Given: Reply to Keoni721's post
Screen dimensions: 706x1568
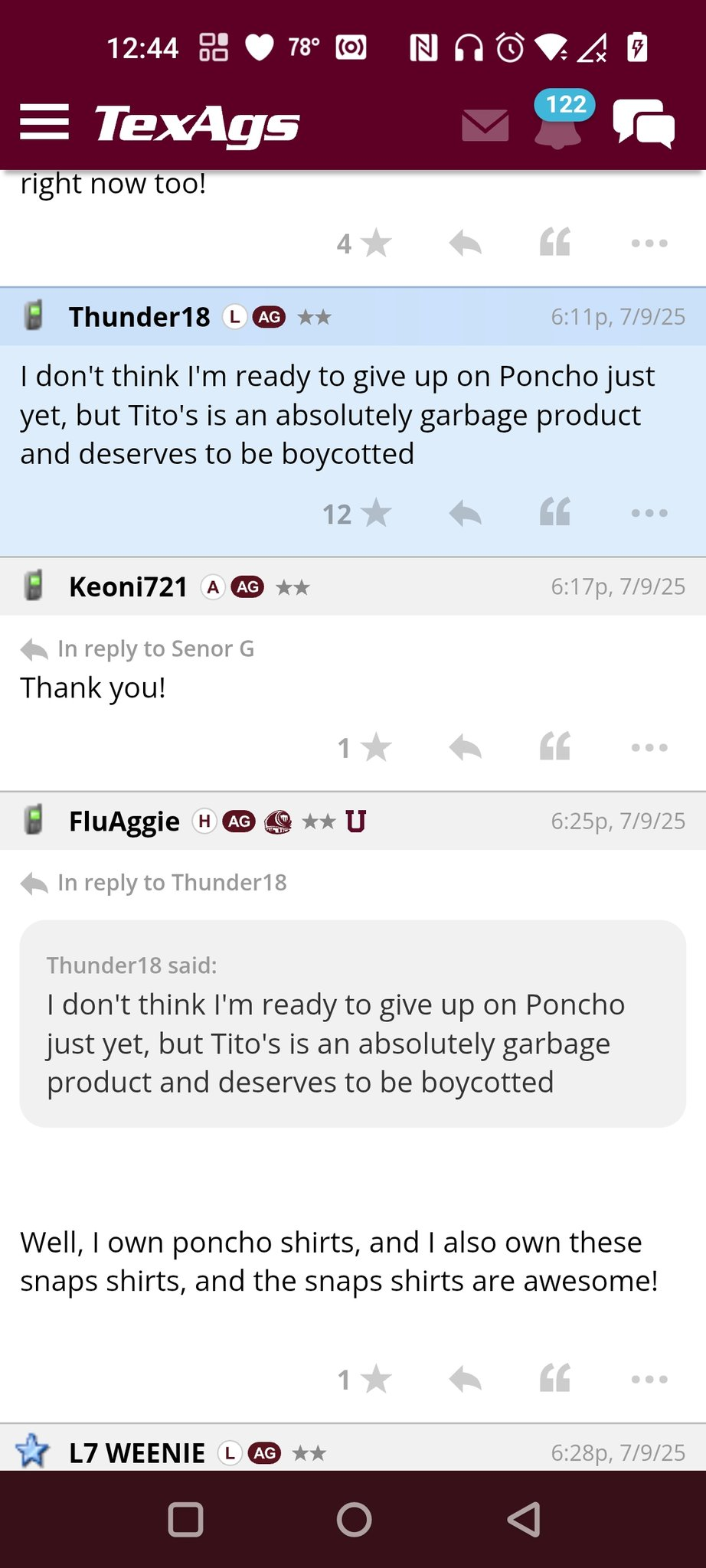Looking at the screenshot, I should 466,747.
